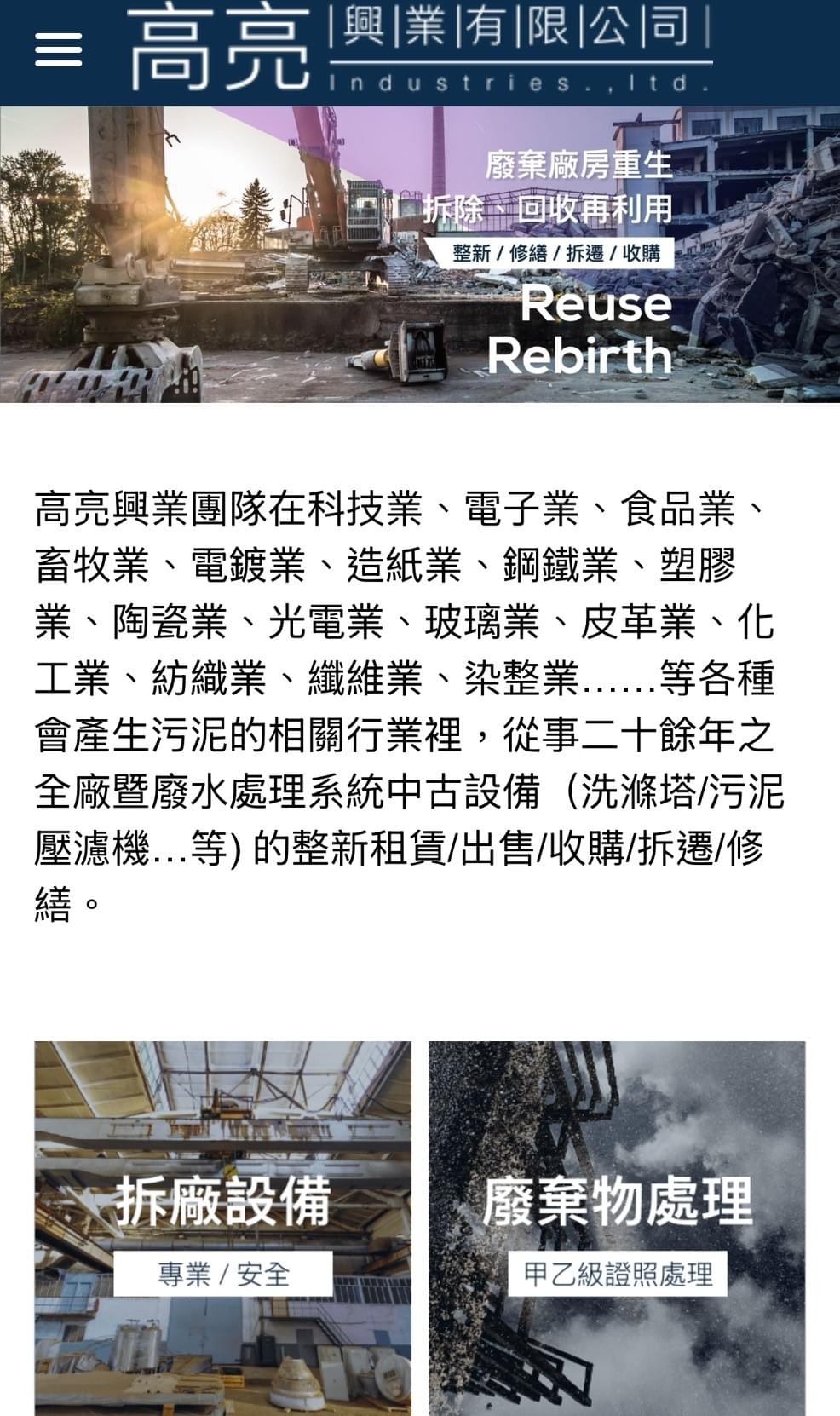Tap the 高亮興業有限公司 header logo
The image size is (840, 1416).
pyautogui.click(x=419, y=51)
